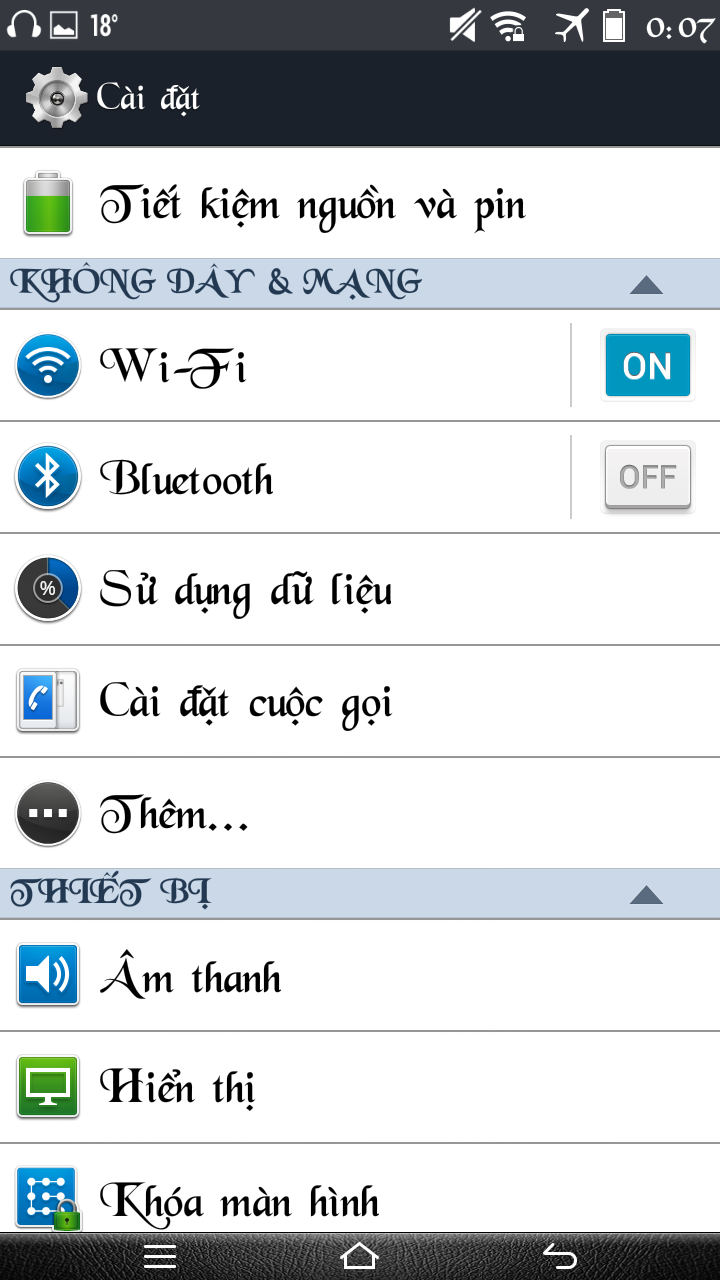
Task: Open the battery saver icon
Action: point(45,204)
